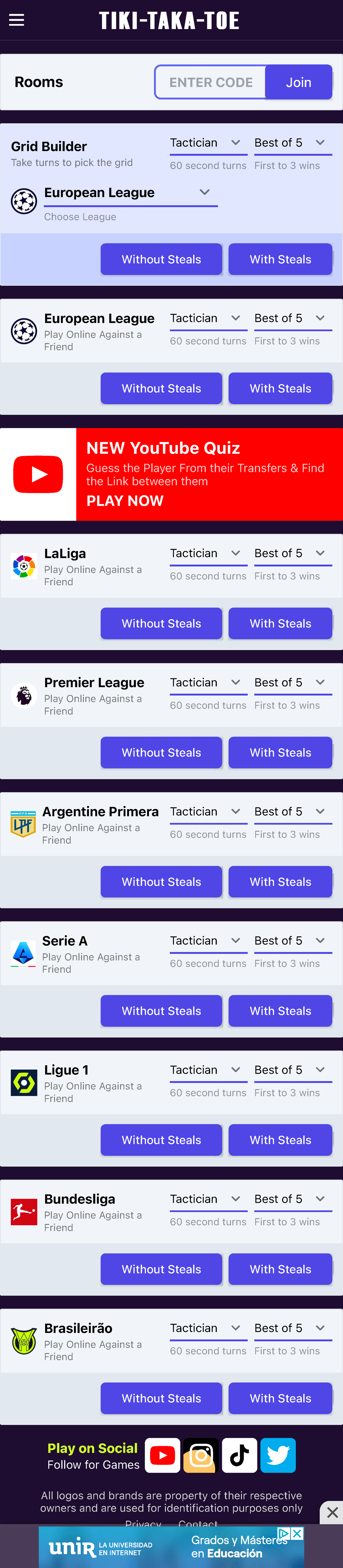Viewport: 343px width, 1568px height.
Task: Play Ligue 1 Without Steals
Action: [161, 1140]
